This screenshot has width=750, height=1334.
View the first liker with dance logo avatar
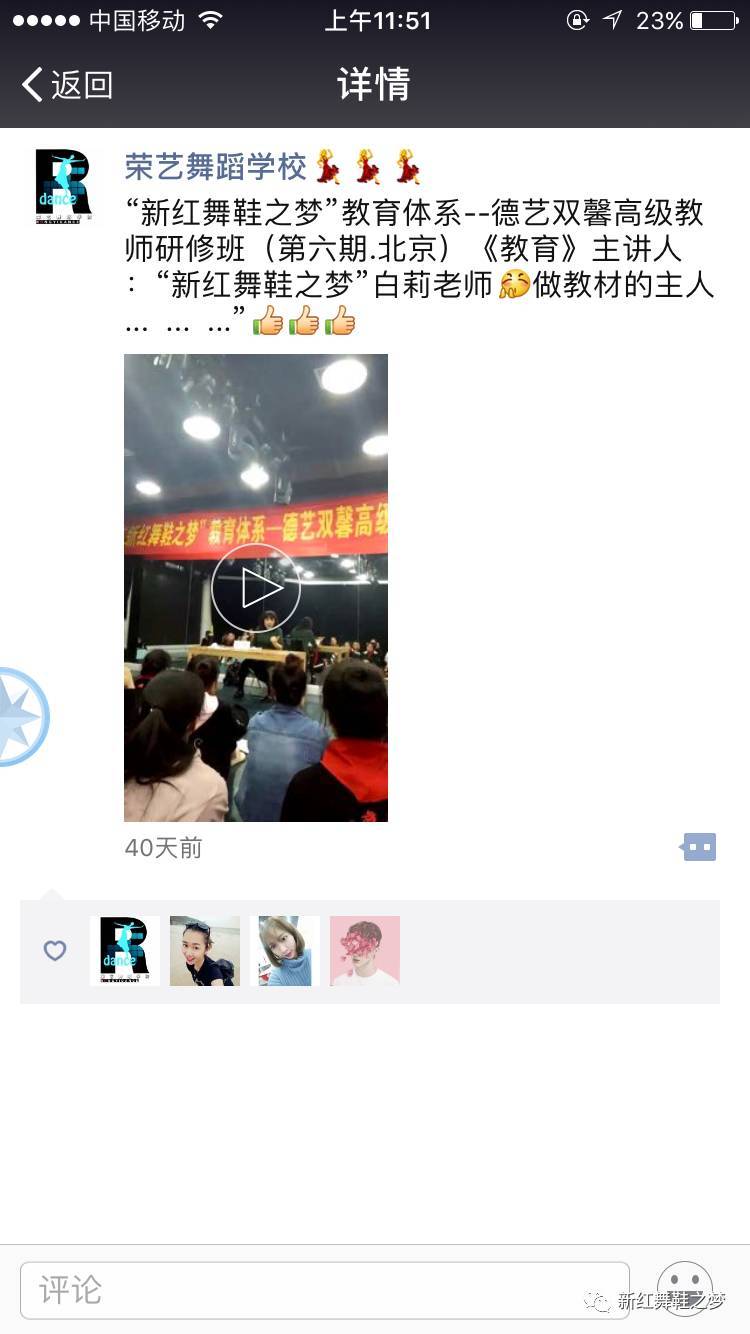tap(125, 951)
